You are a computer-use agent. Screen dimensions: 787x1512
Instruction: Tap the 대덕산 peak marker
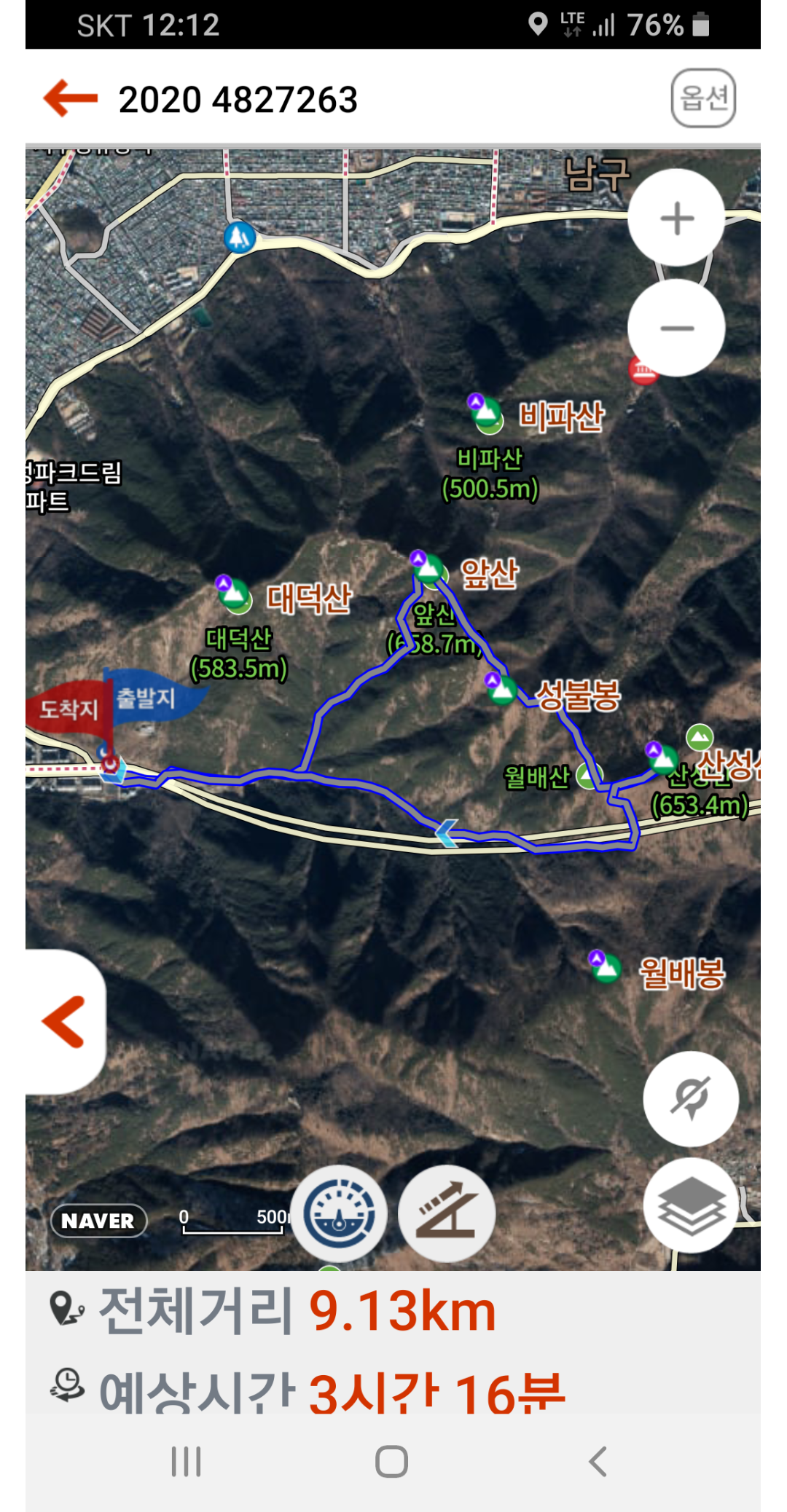coord(234,594)
